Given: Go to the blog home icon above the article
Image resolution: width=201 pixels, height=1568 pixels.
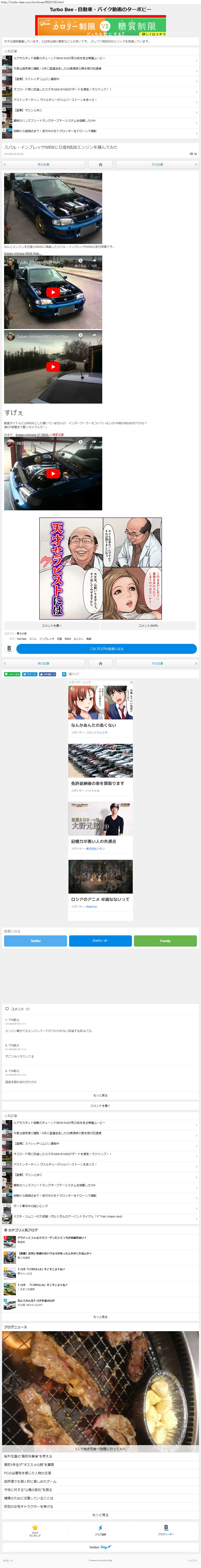Looking at the screenshot, I should [101, 164].
